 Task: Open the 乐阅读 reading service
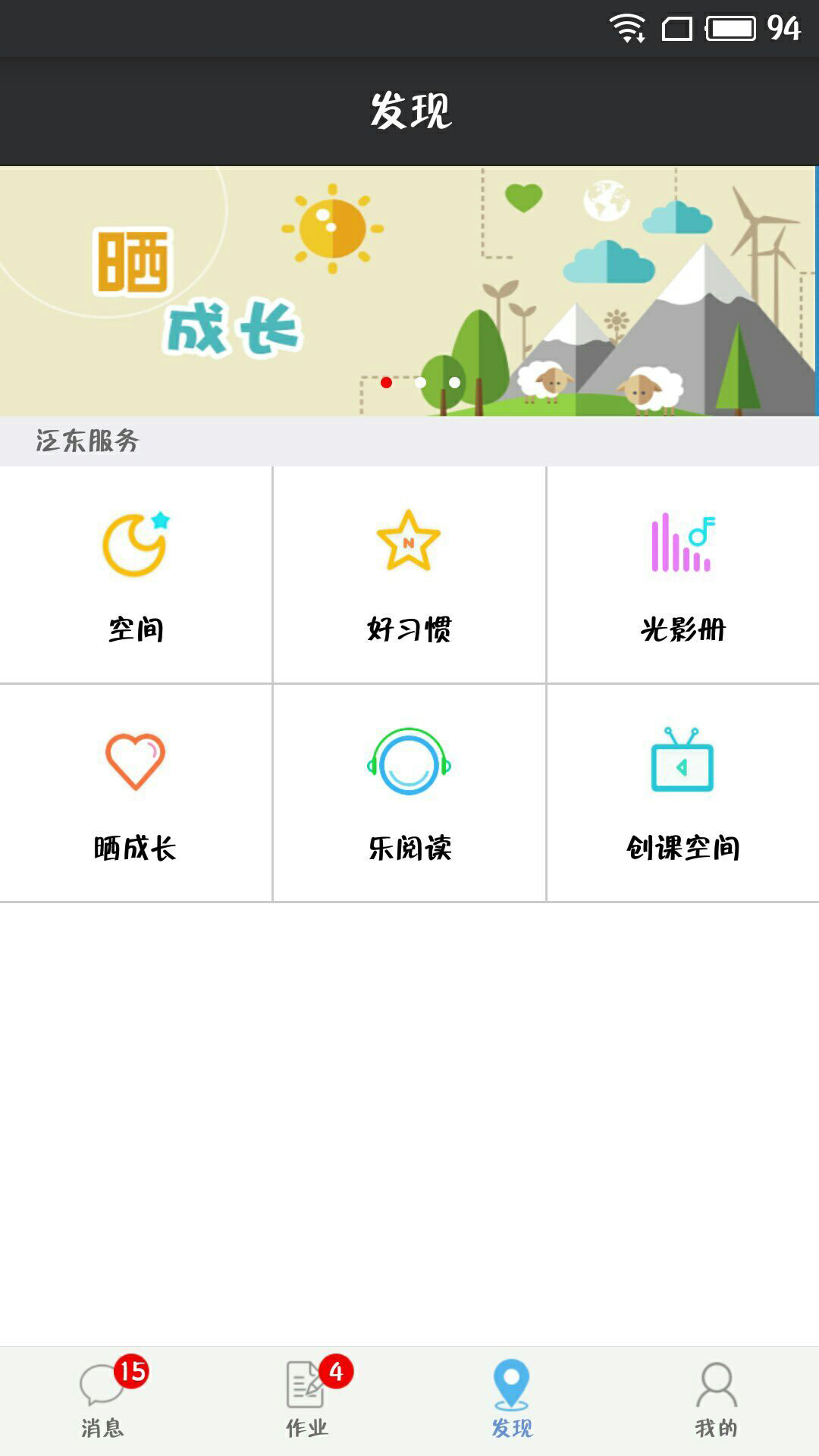pos(409,793)
